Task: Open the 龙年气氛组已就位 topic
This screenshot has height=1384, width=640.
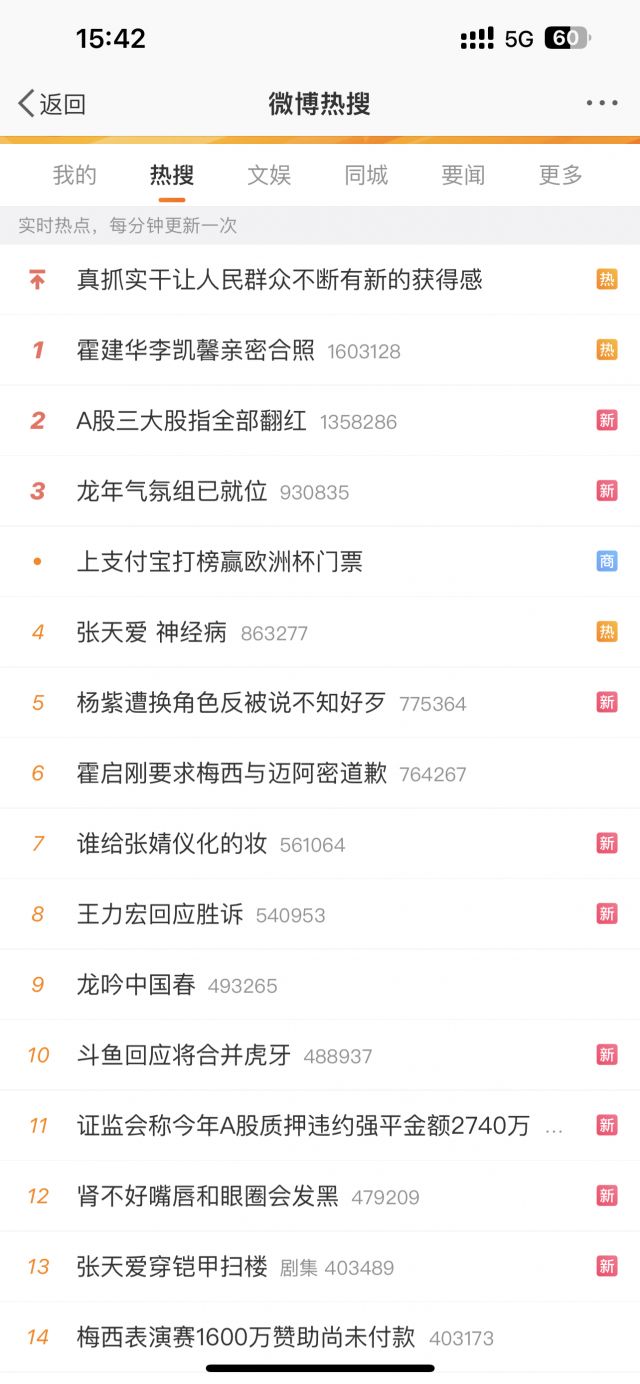Action: [x=172, y=491]
